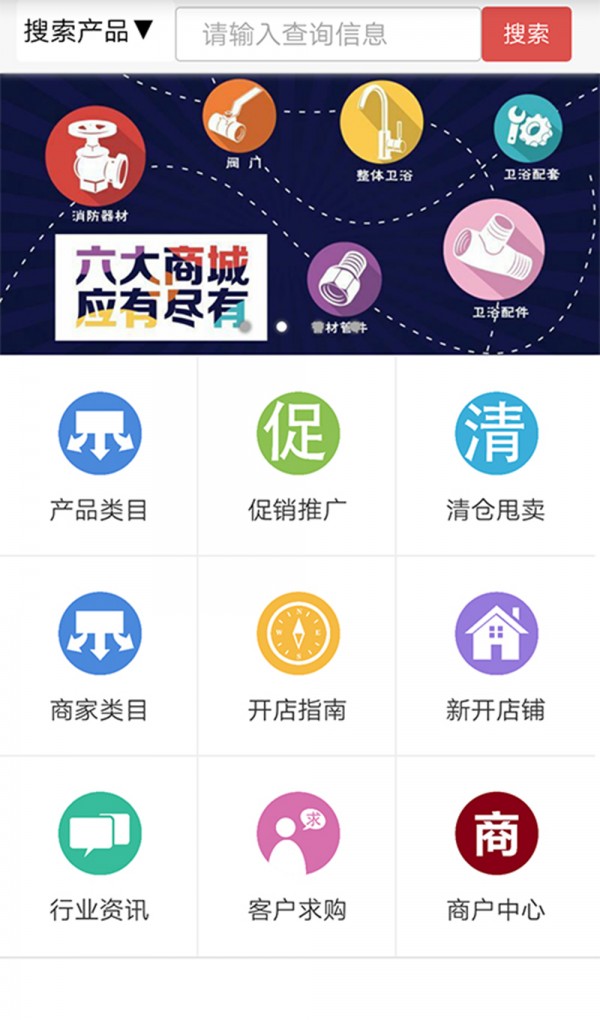Screen dimensions: 600x1020
Task: Open 产品类目 product categories
Action: 99,456
